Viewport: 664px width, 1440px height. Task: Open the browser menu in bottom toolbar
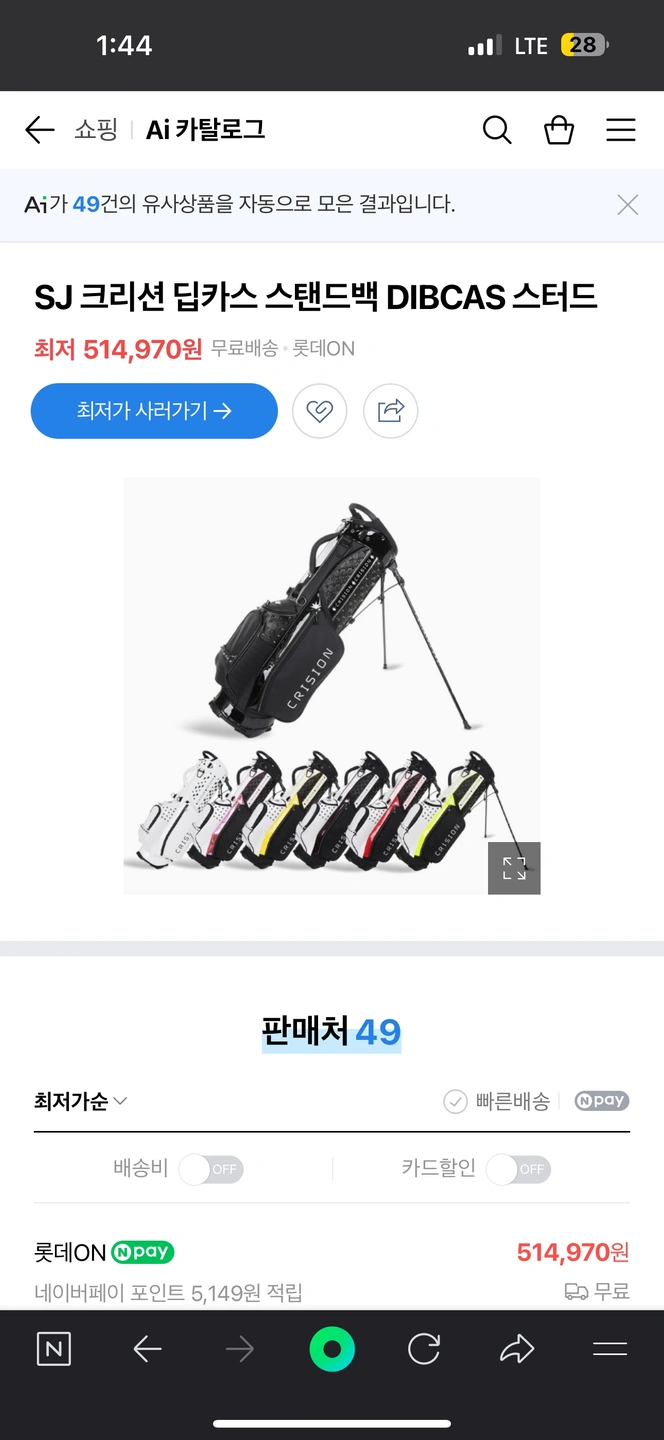click(610, 1349)
